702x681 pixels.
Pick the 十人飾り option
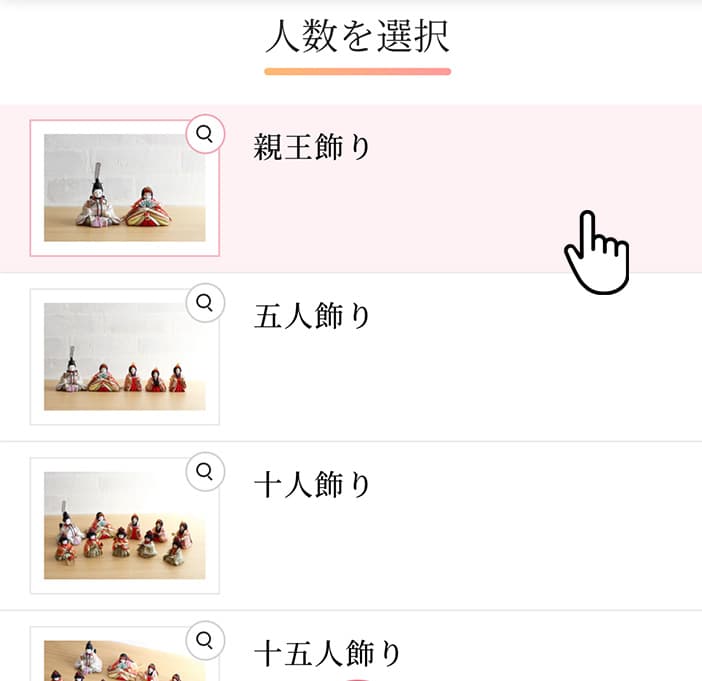[312, 486]
